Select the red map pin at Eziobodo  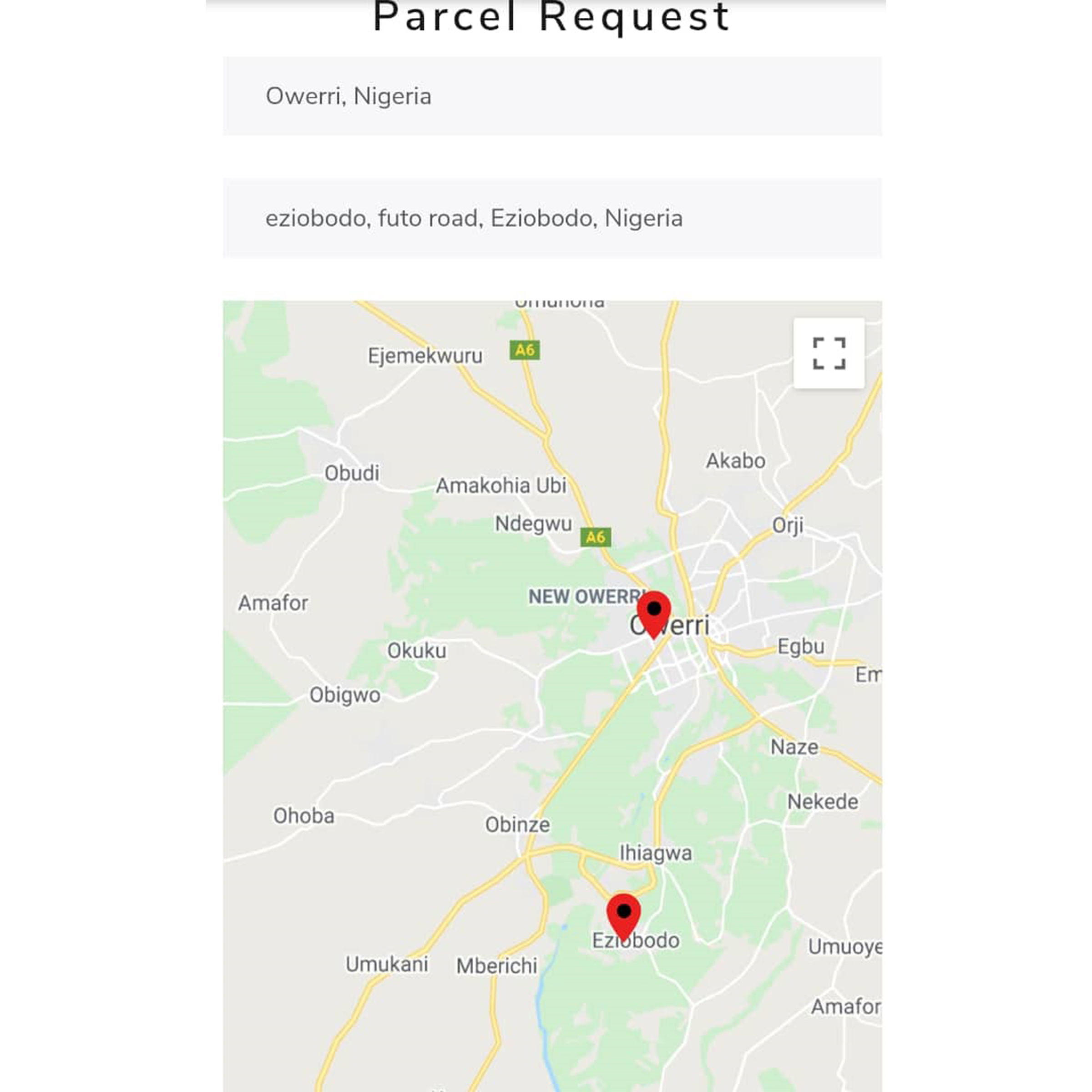[x=623, y=915]
